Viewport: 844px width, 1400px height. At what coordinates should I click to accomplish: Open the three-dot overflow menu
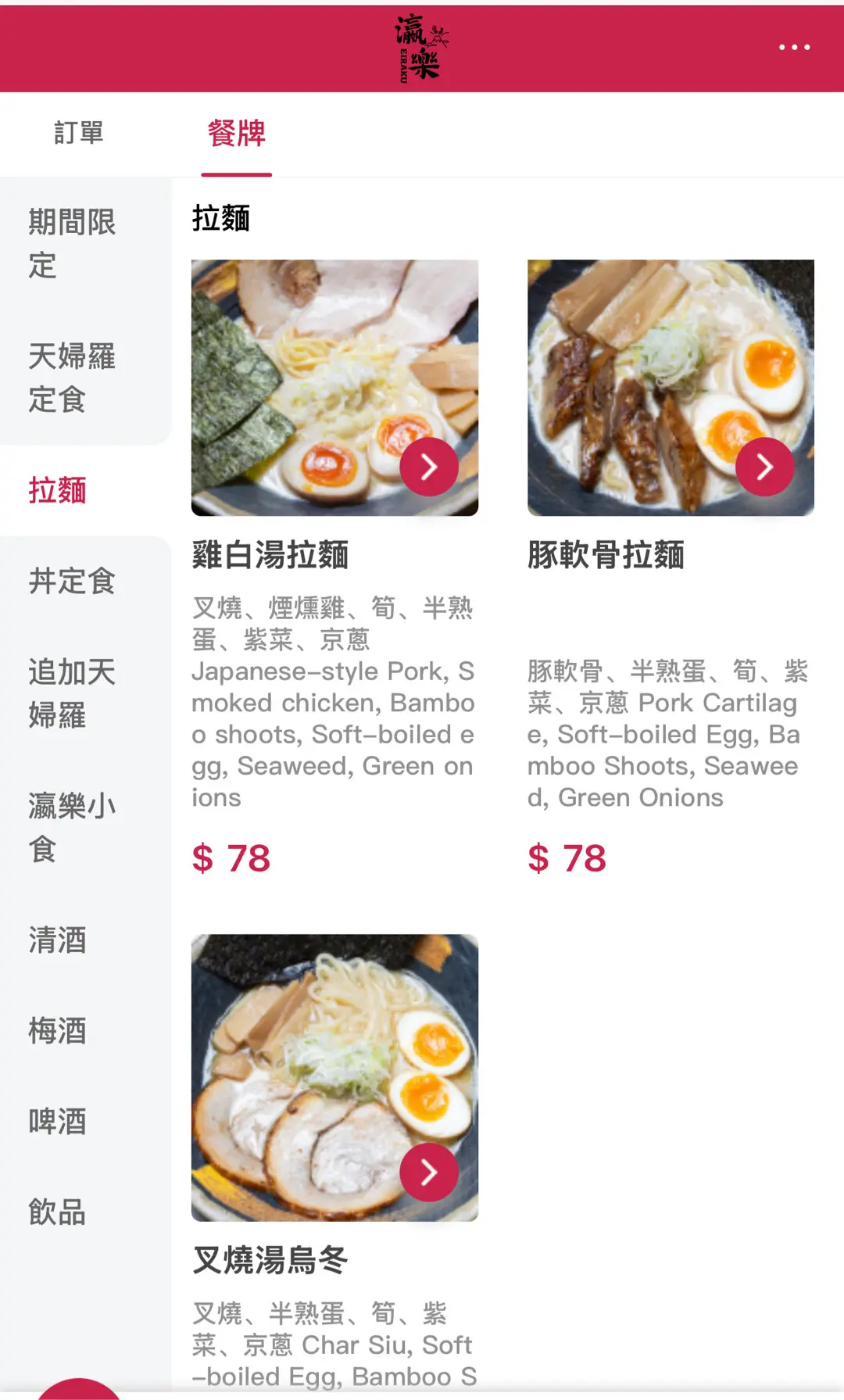794,48
